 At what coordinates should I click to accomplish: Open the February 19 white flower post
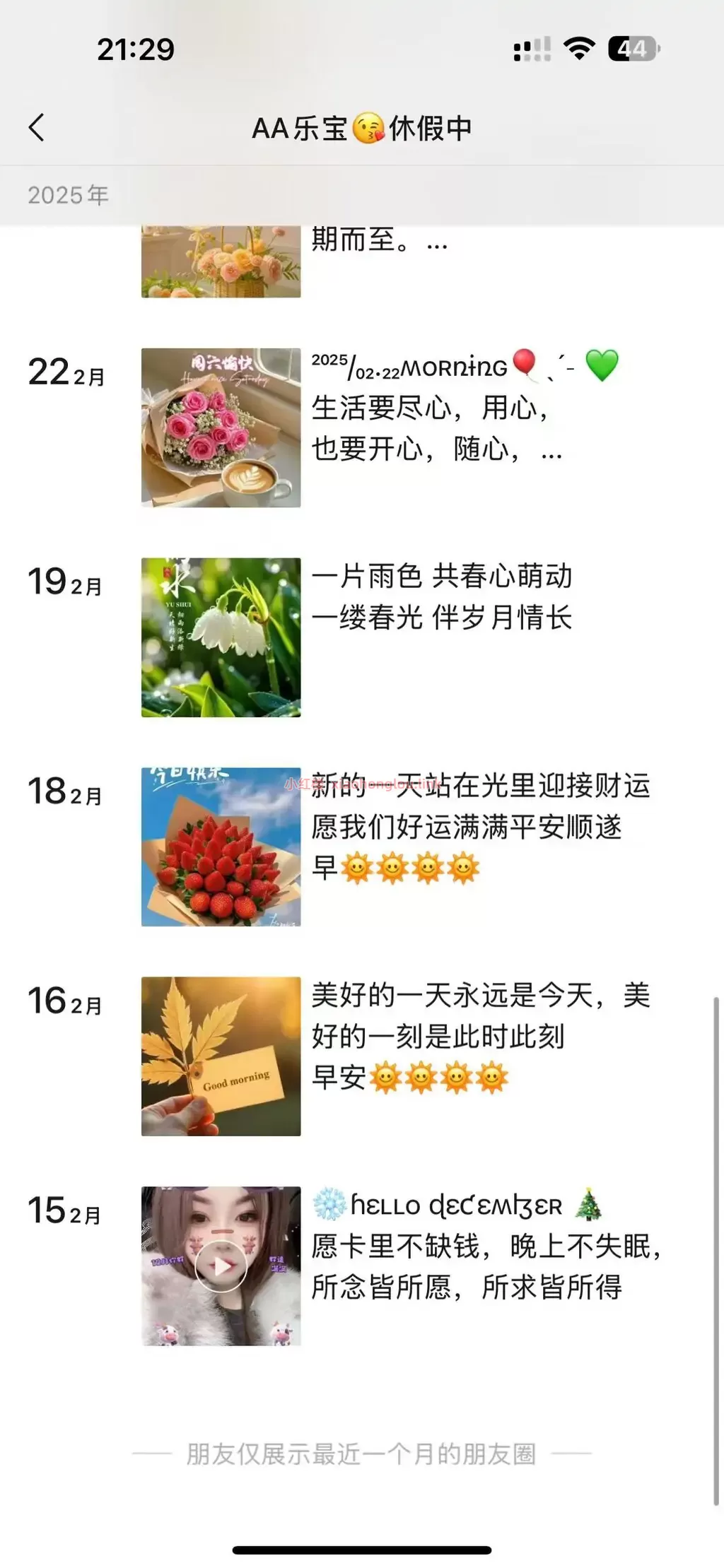pyautogui.click(x=221, y=637)
